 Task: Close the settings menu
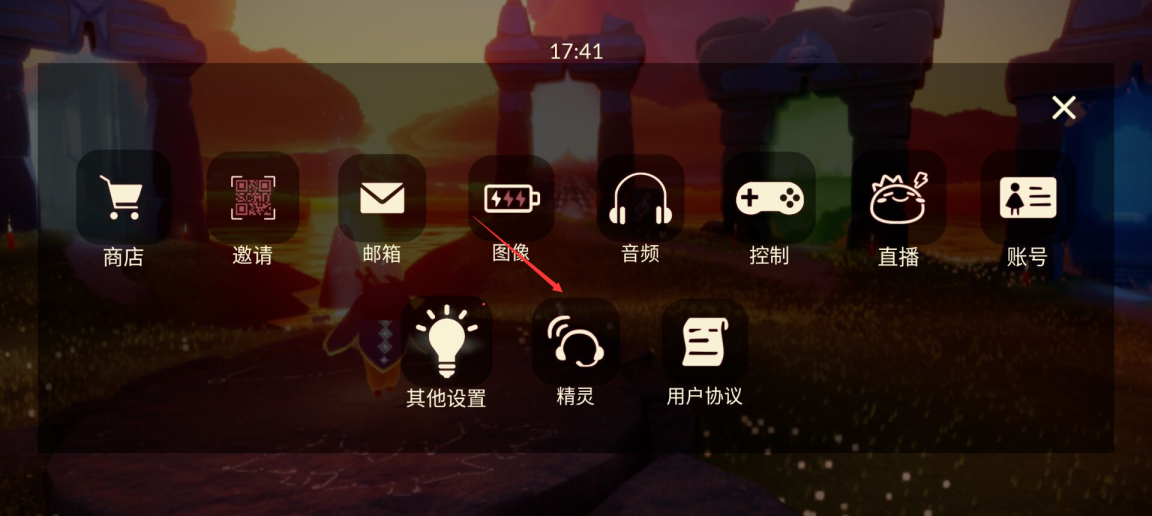pos(1064,108)
